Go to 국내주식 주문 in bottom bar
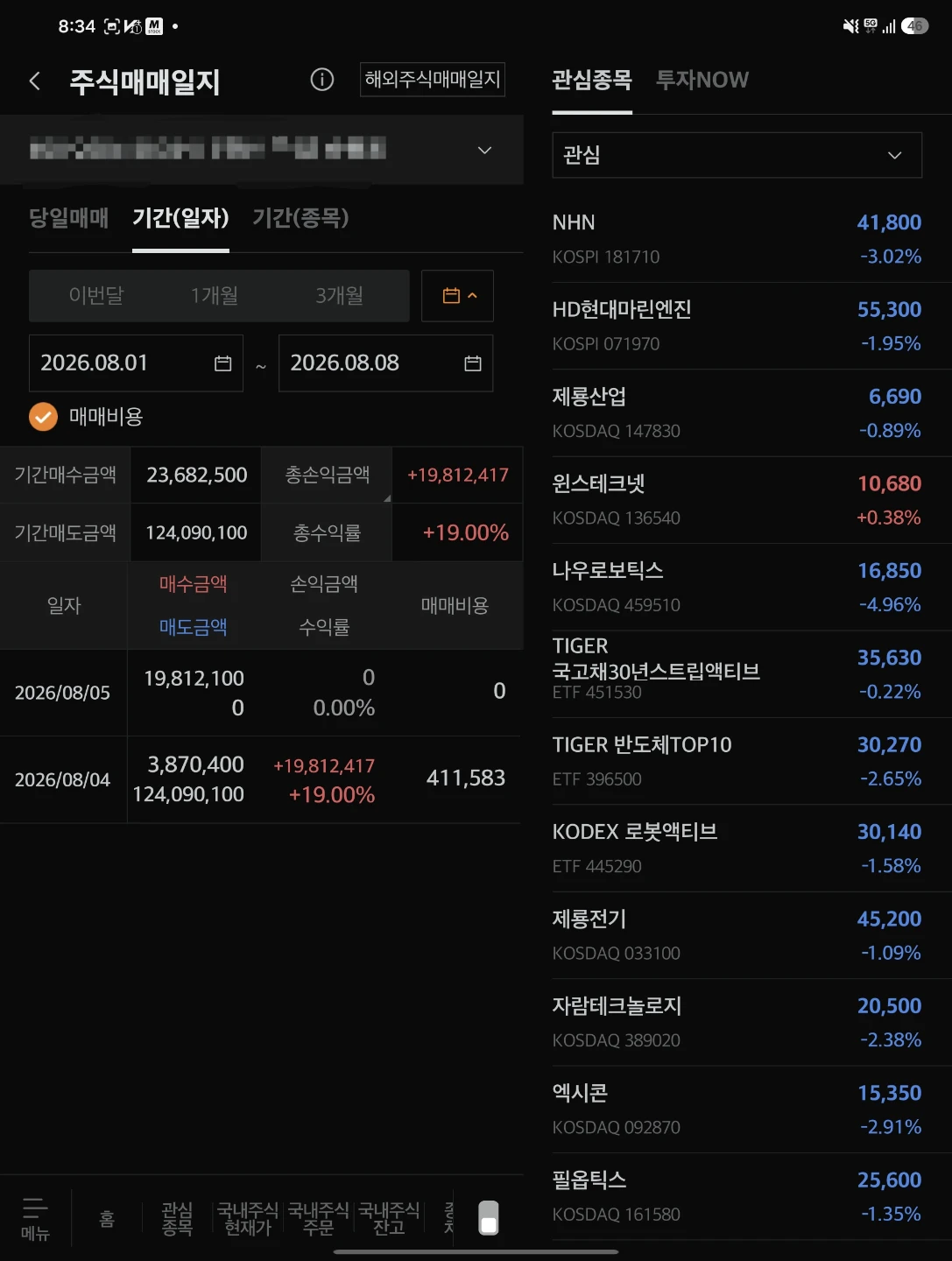This screenshot has height=1261, width=952. point(319,1218)
